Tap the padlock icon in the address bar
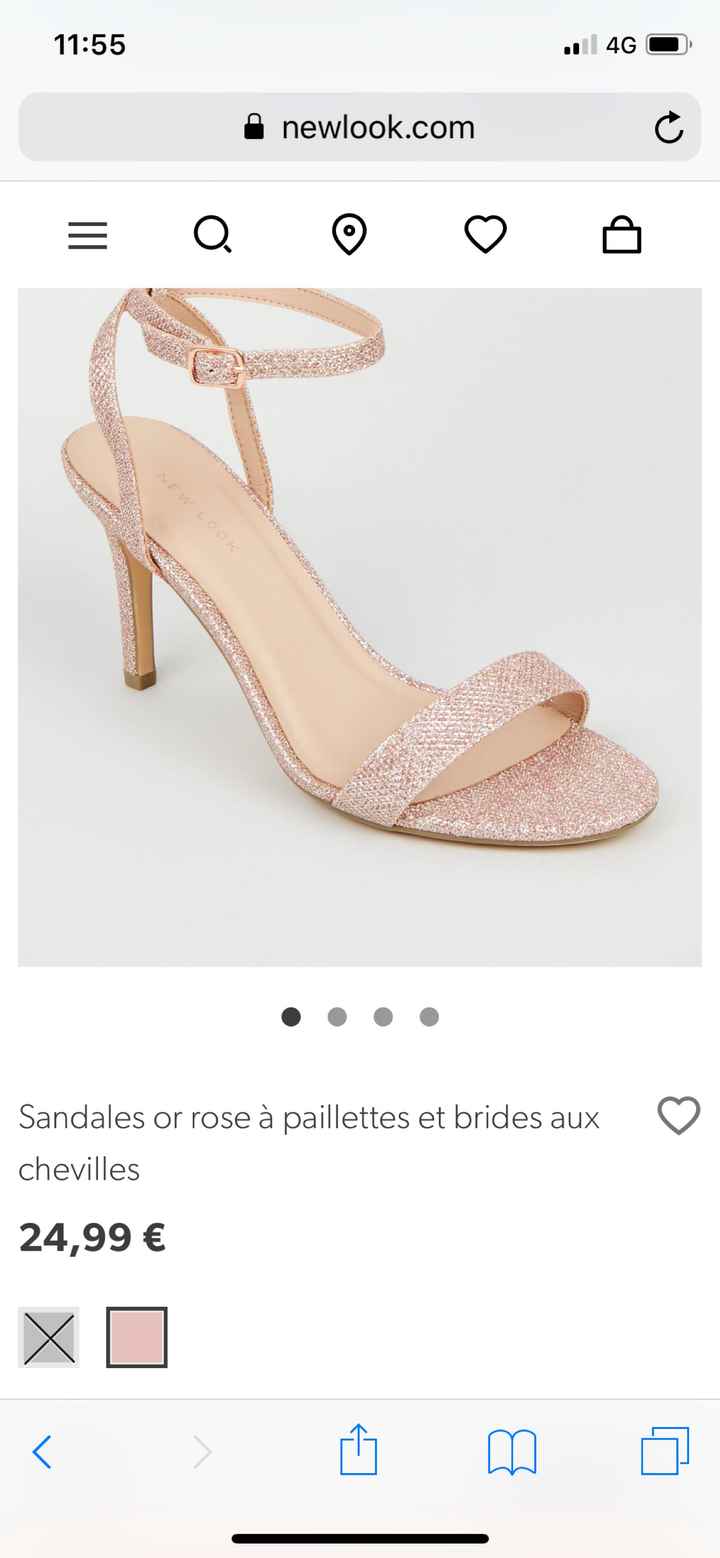720x1558 pixels. coord(255,127)
